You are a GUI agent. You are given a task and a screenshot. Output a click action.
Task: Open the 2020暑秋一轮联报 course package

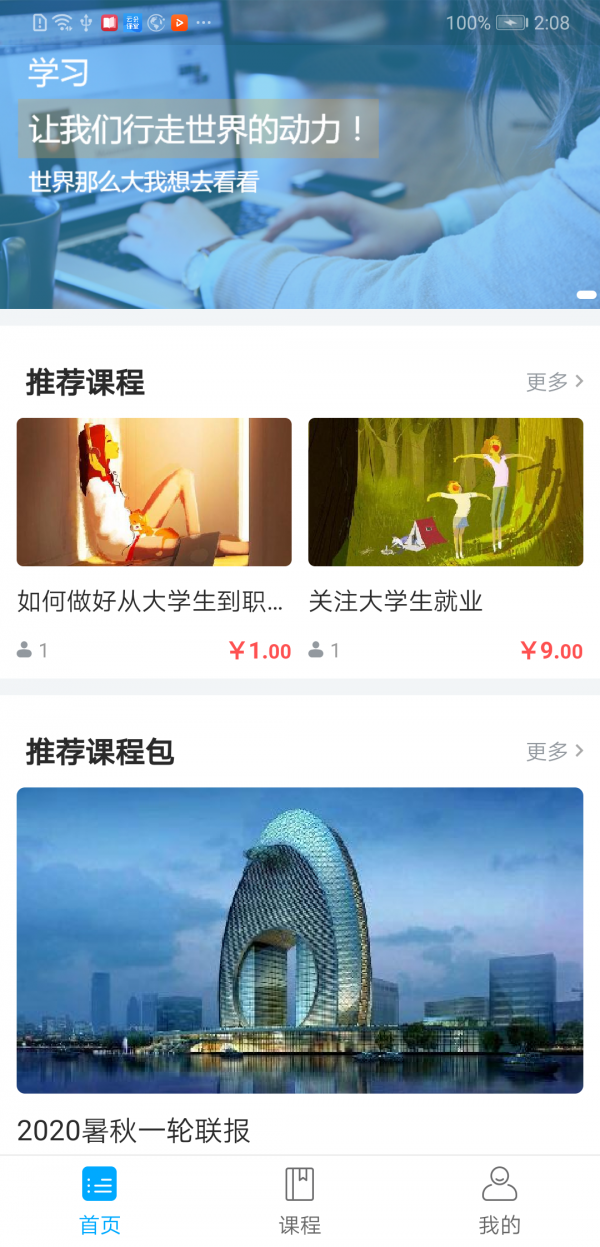(x=300, y=940)
